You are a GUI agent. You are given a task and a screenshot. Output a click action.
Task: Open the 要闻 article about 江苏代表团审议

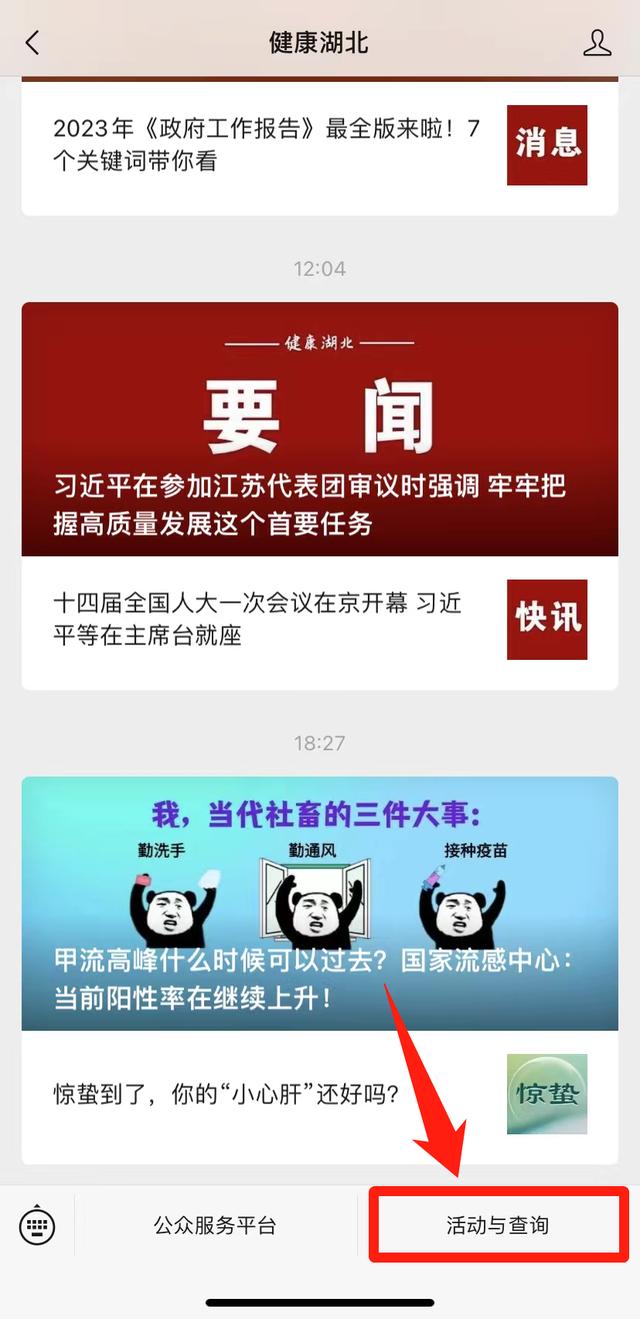(320, 429)
